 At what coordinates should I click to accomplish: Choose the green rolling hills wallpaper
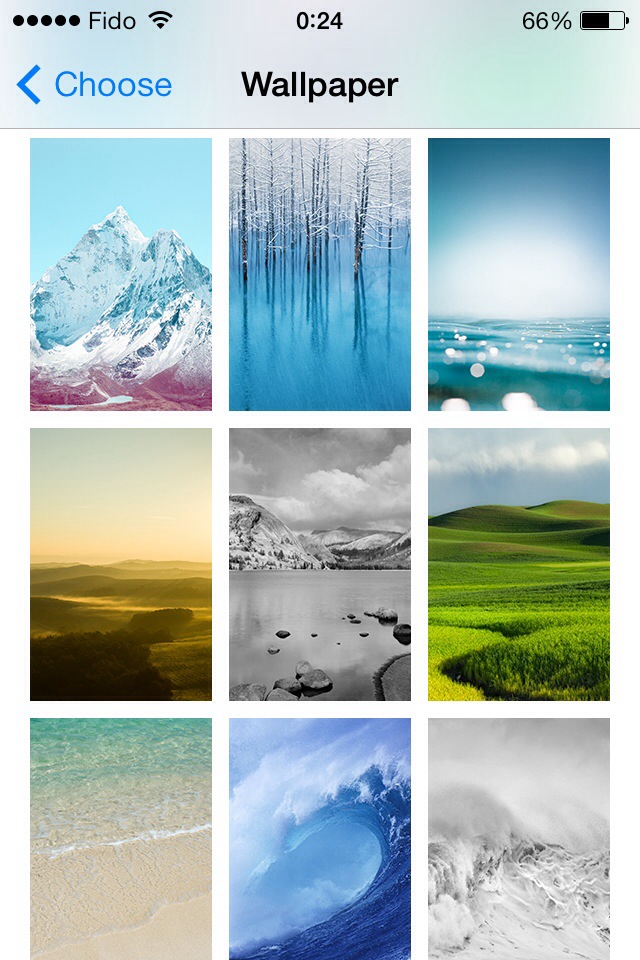click(519, 564)
